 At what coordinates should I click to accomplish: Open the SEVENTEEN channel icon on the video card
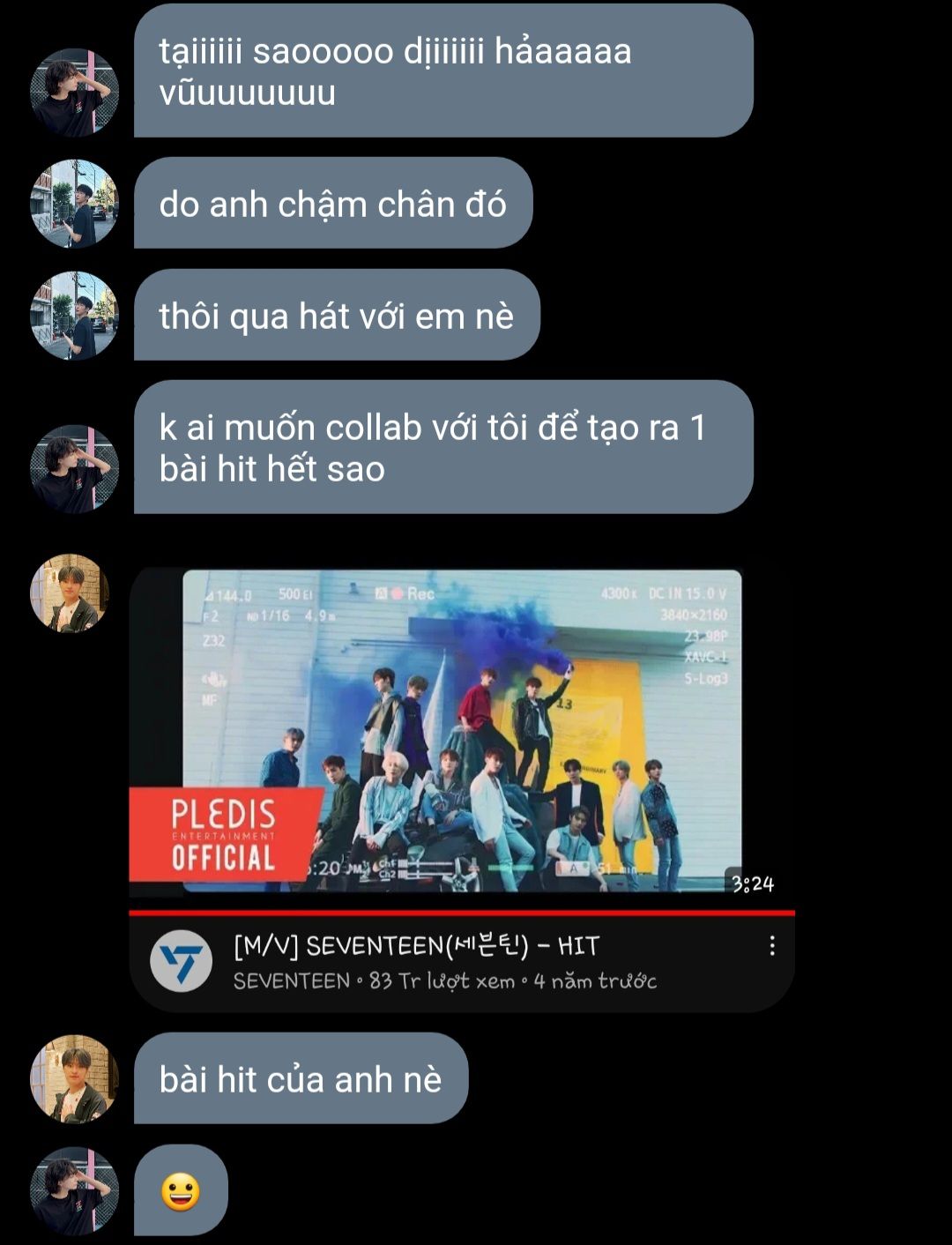click(181, 961)
